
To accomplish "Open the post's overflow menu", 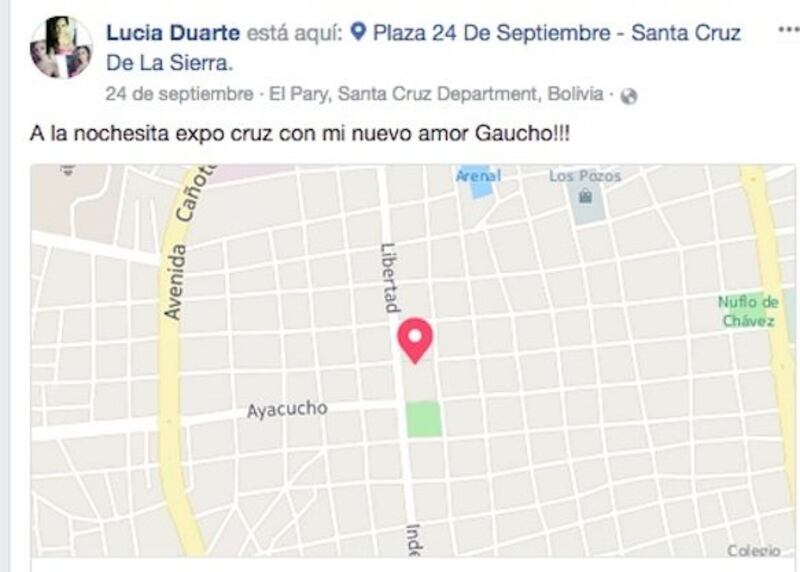I will (x=787, y=31).
